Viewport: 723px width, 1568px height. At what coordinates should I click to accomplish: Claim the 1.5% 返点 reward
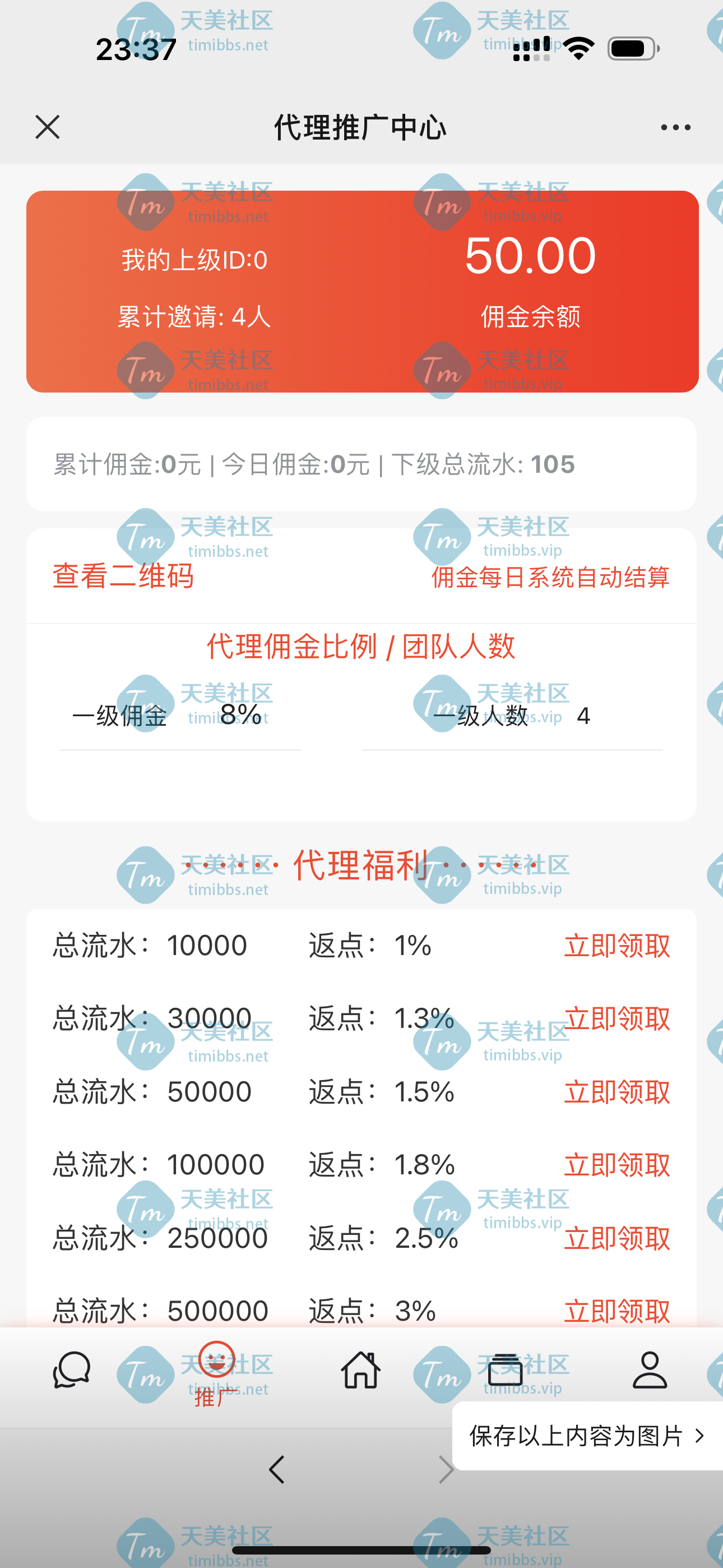click(617, 1092)
